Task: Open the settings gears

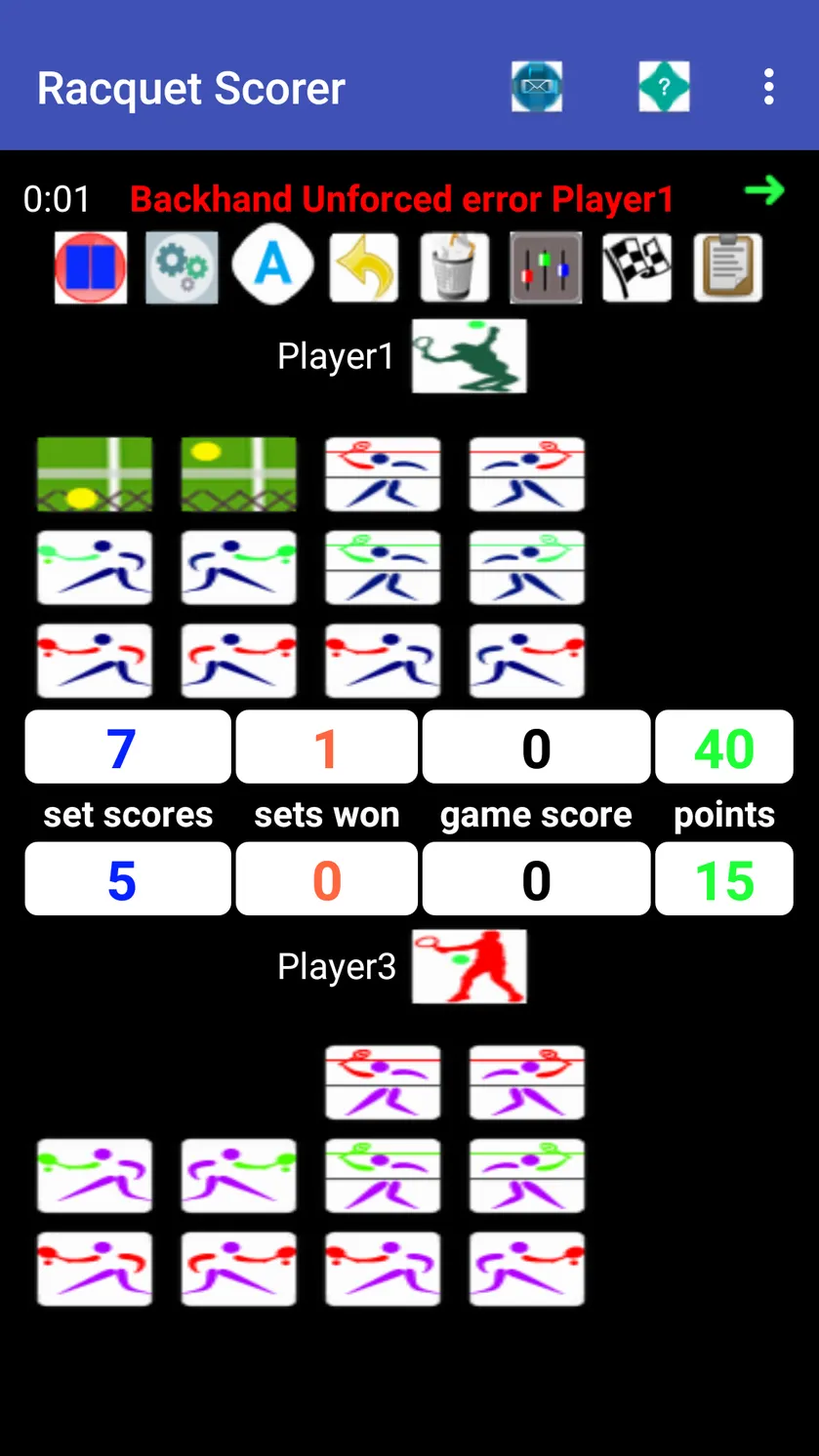Action: pos(182,267)
